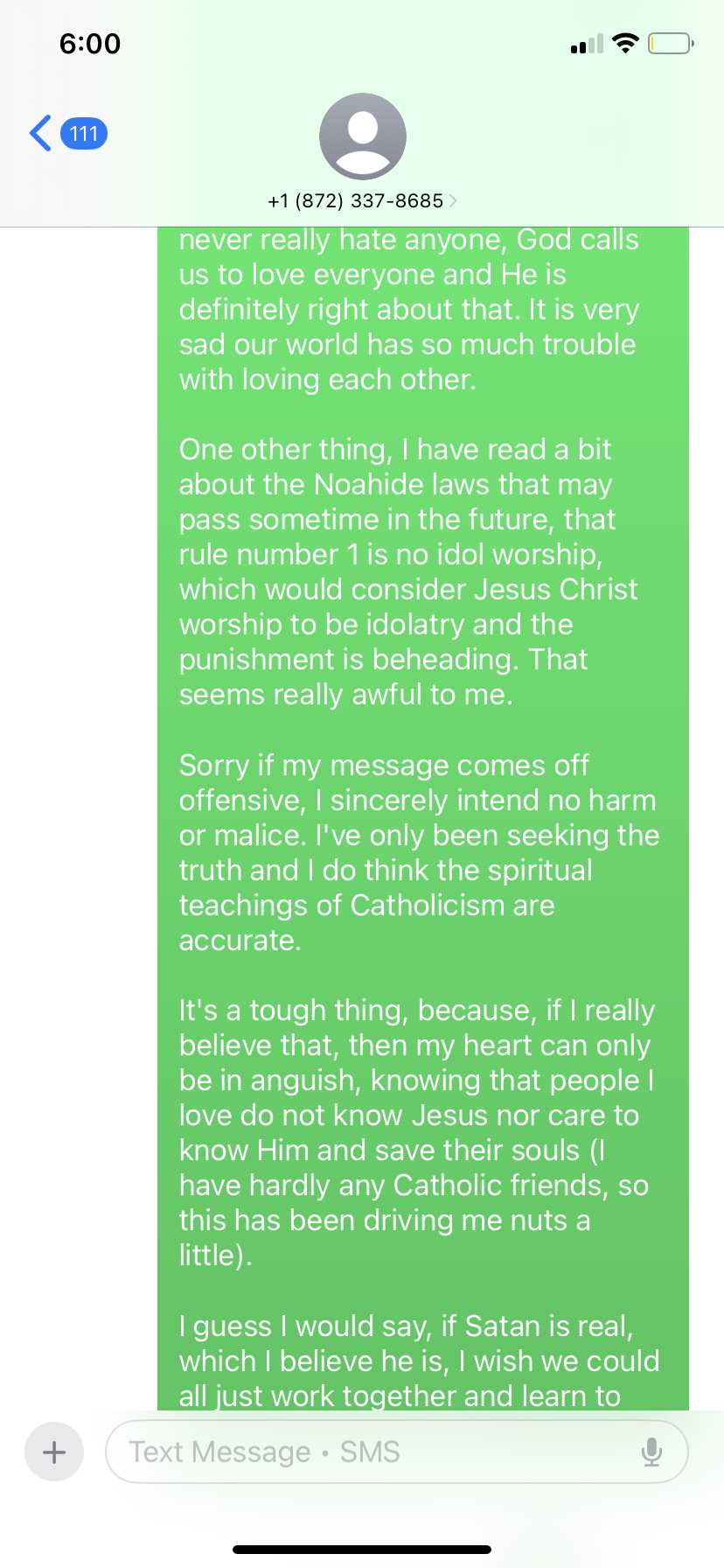Open the plus attachments menu
The image size is (724, 1568).
[x=54, y=1452]
